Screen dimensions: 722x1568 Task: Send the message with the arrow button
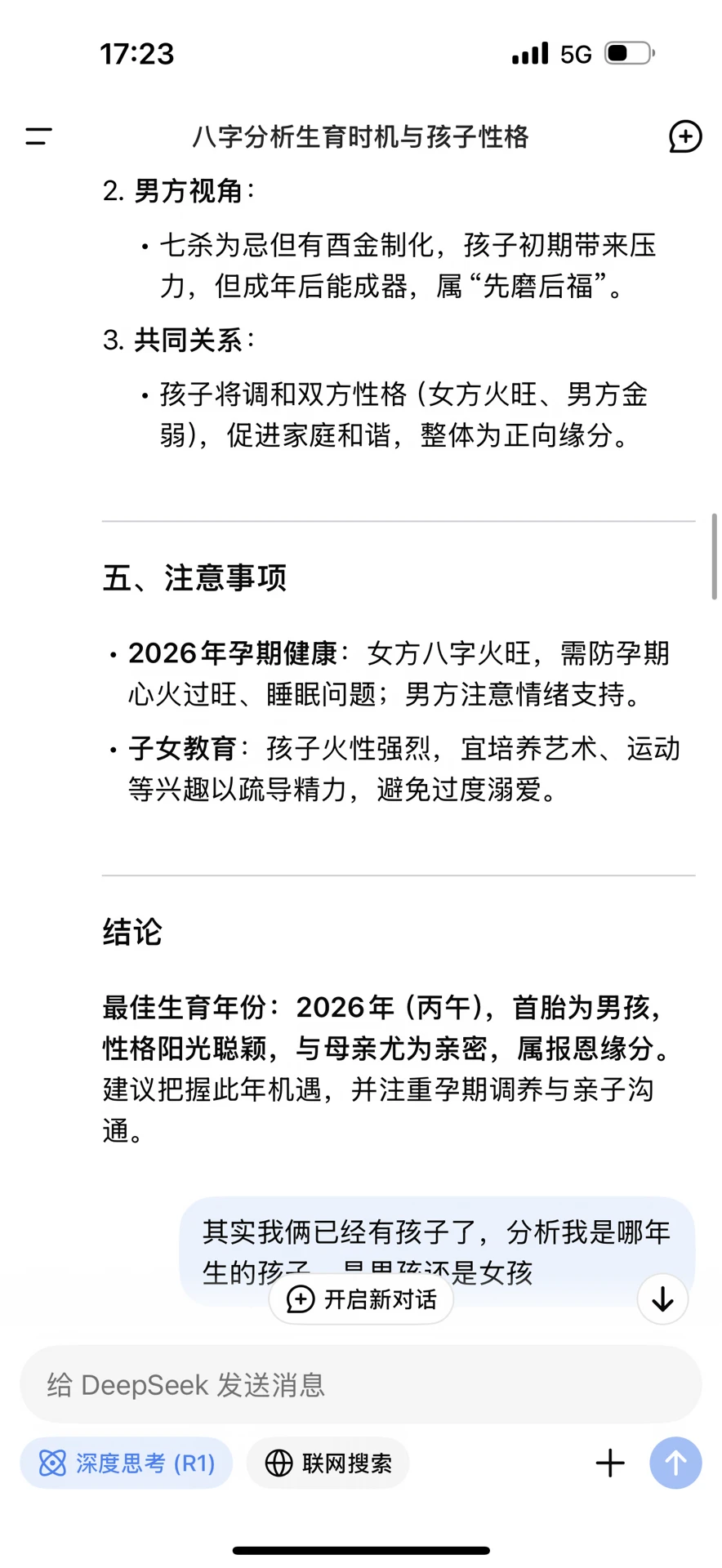[675, 1463]
